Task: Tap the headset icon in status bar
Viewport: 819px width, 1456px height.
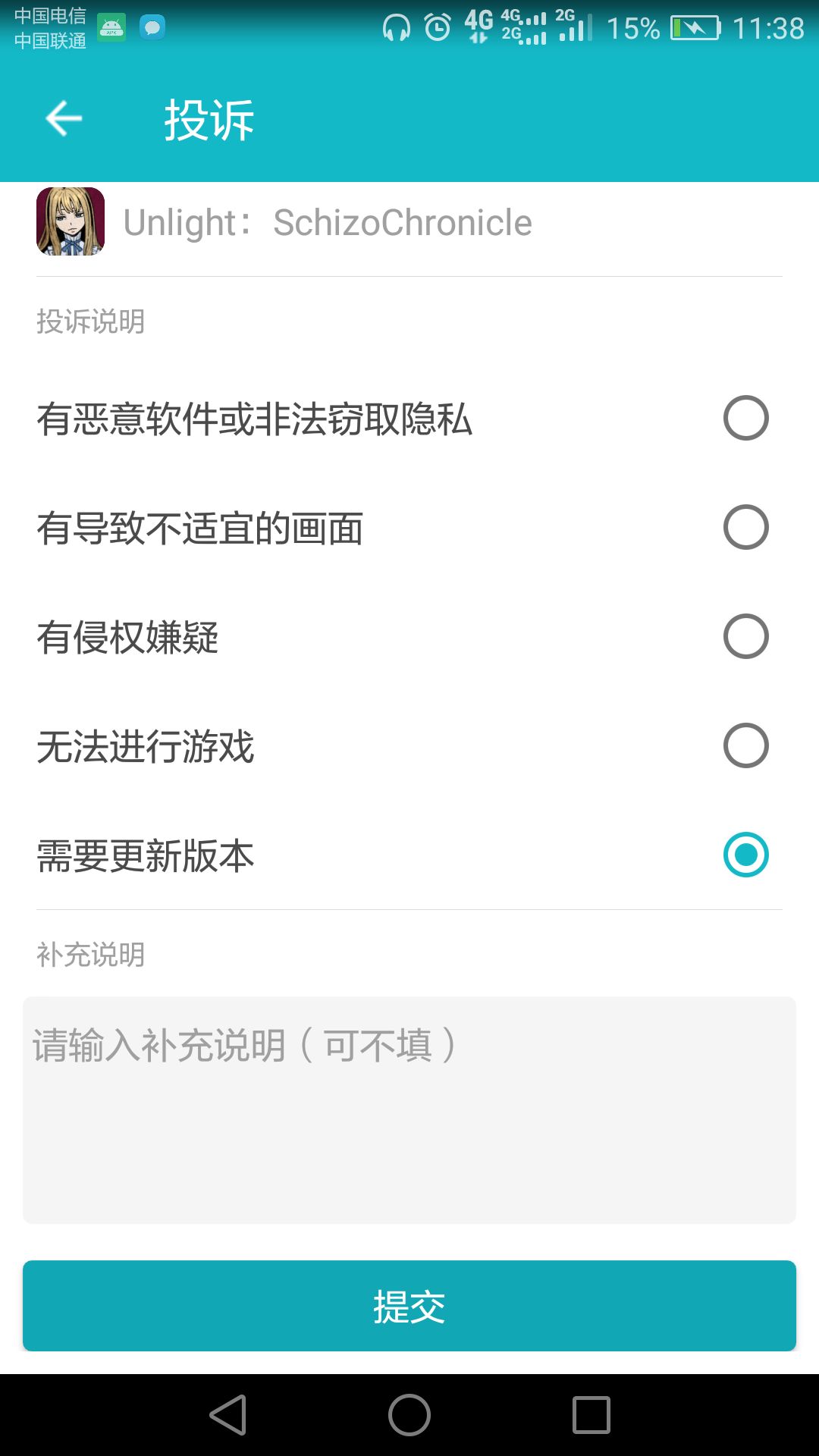Action: [393, 27]
